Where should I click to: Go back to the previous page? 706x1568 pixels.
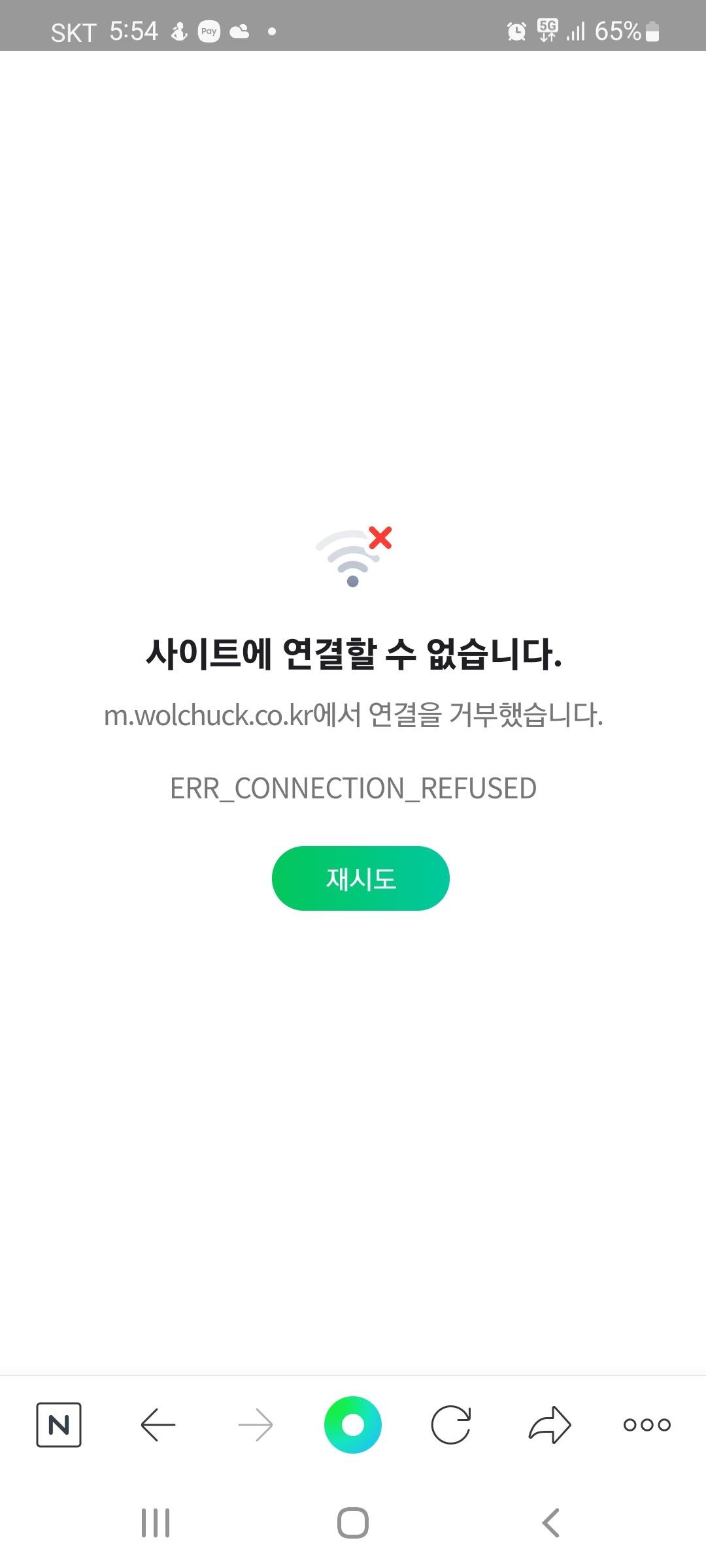point(158,1424)
